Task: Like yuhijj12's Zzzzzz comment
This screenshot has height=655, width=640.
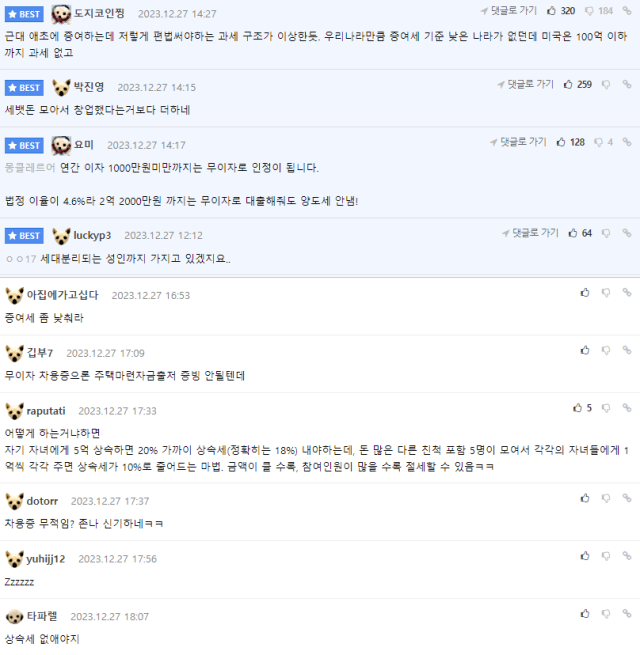Action: point(585,556)
